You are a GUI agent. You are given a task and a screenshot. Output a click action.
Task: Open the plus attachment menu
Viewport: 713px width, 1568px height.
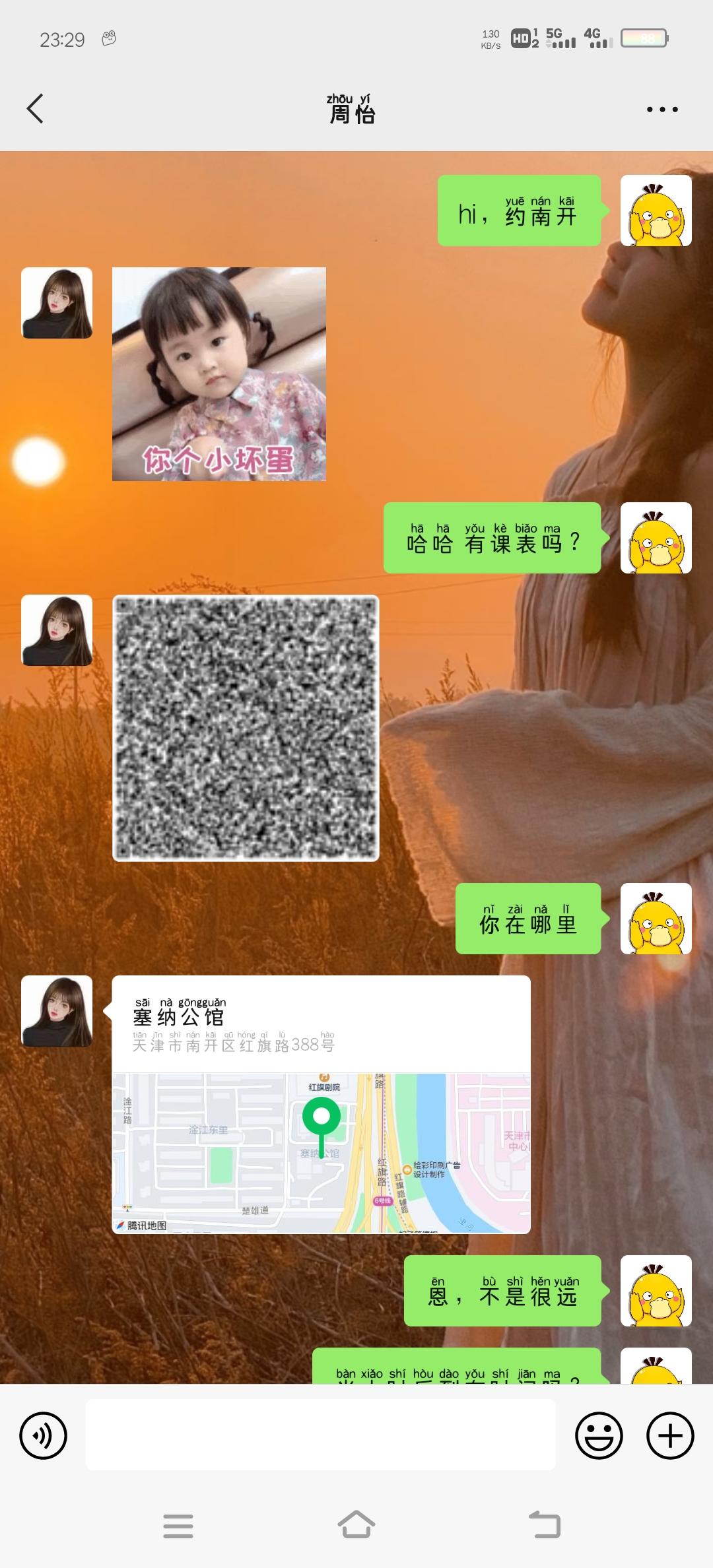(669, 1435)
